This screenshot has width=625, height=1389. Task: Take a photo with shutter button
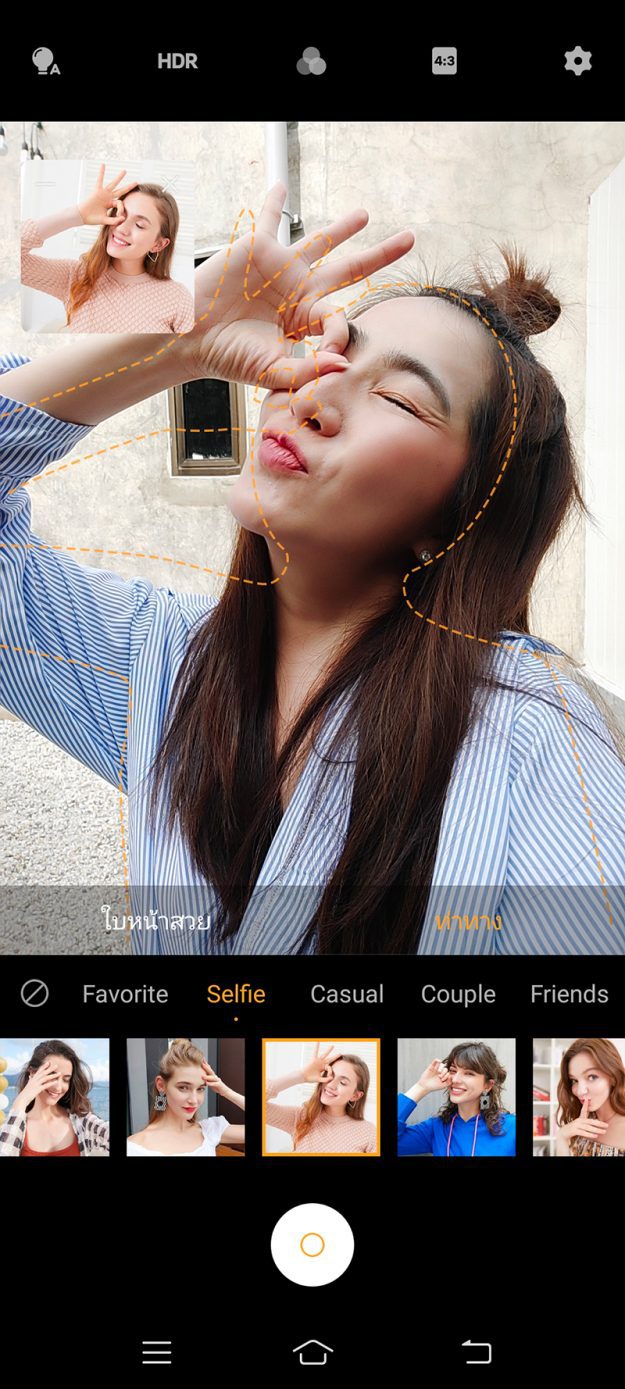(x=312, y=1245)
